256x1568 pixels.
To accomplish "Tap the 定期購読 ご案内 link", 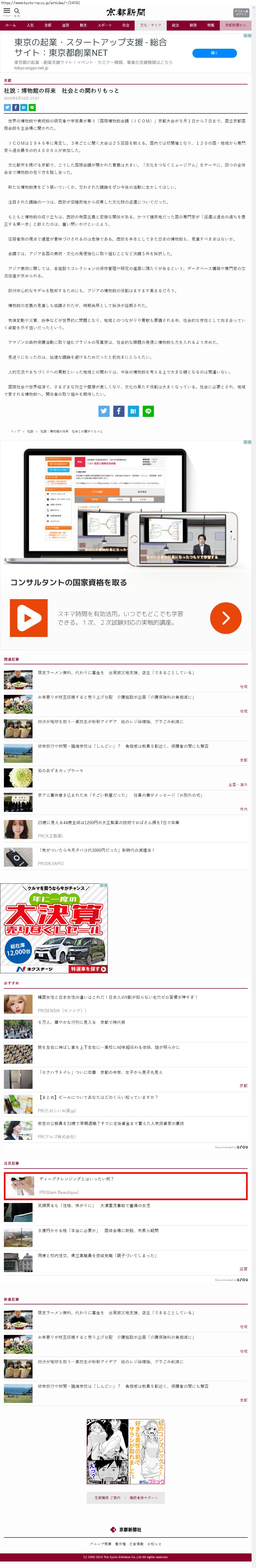I will point(107,1497).
